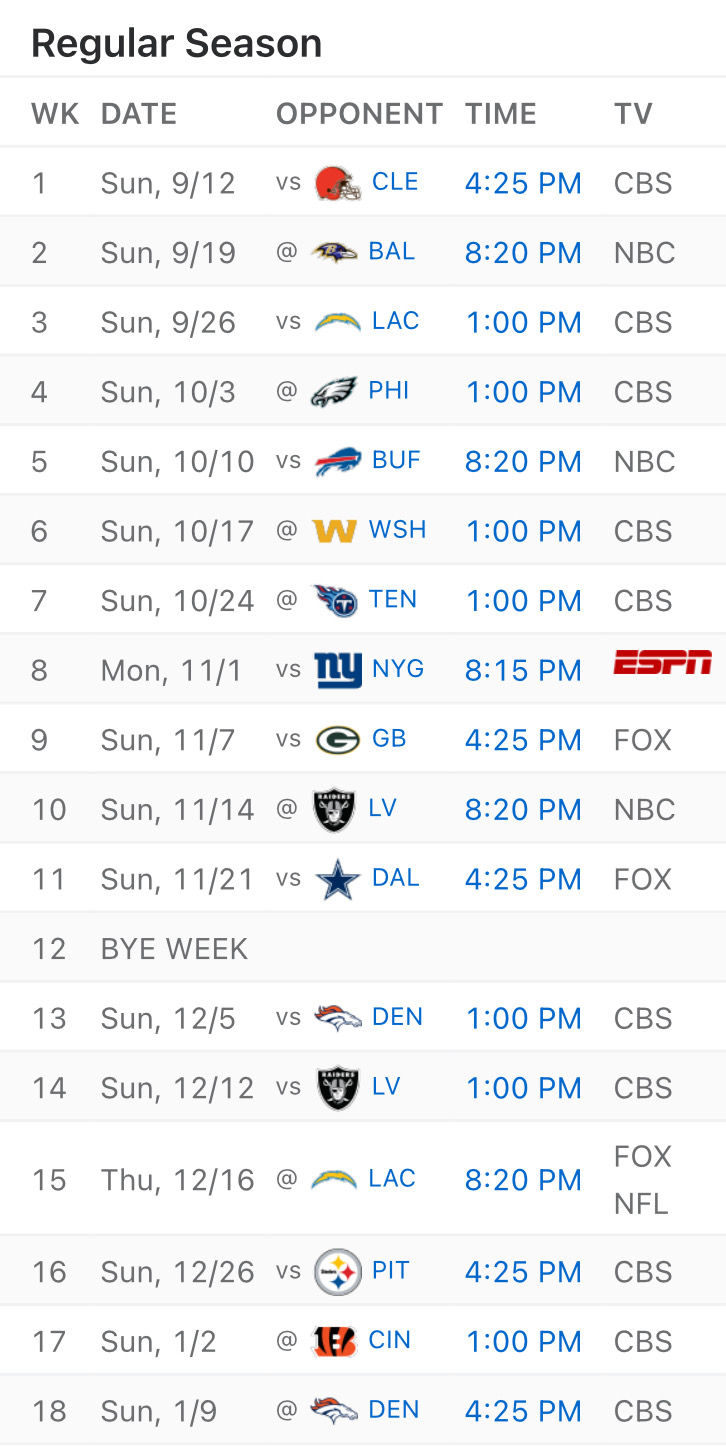This screenshot has height=1450, width=726.
Task: Open the BUF team page link
Action: click(x=395, y=460)
